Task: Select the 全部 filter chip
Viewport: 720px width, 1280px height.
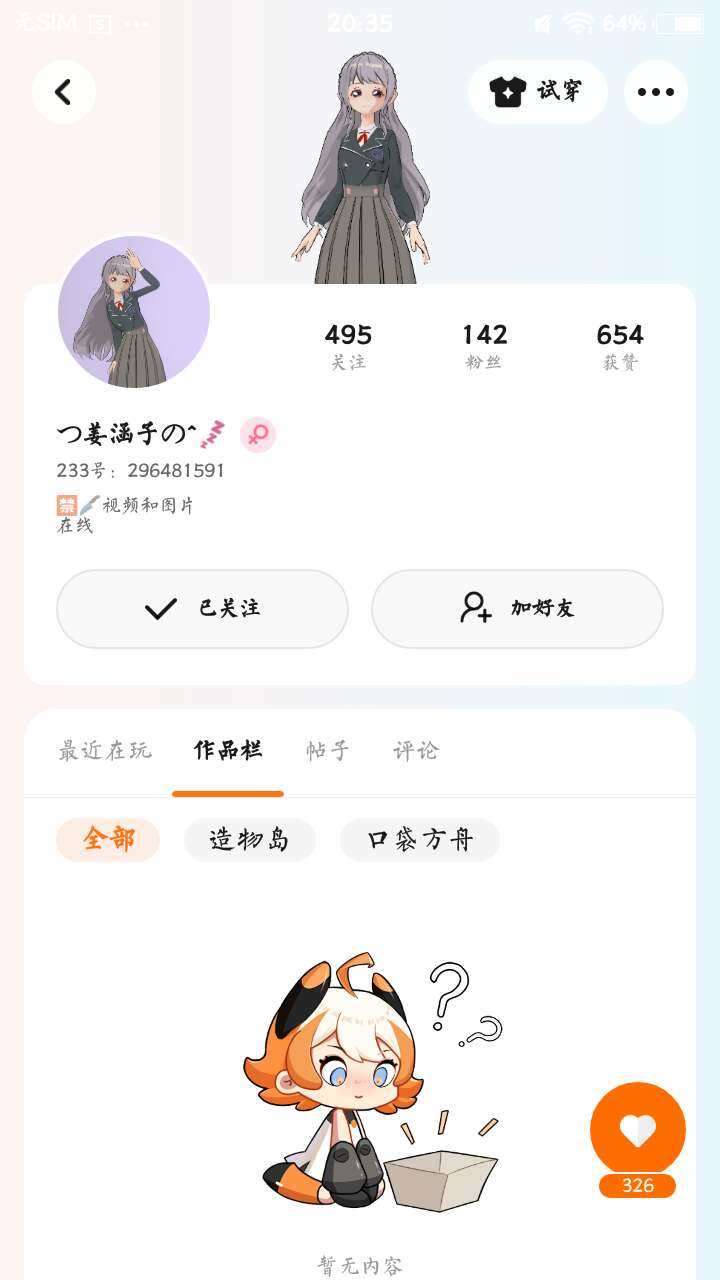Action: 108,839
